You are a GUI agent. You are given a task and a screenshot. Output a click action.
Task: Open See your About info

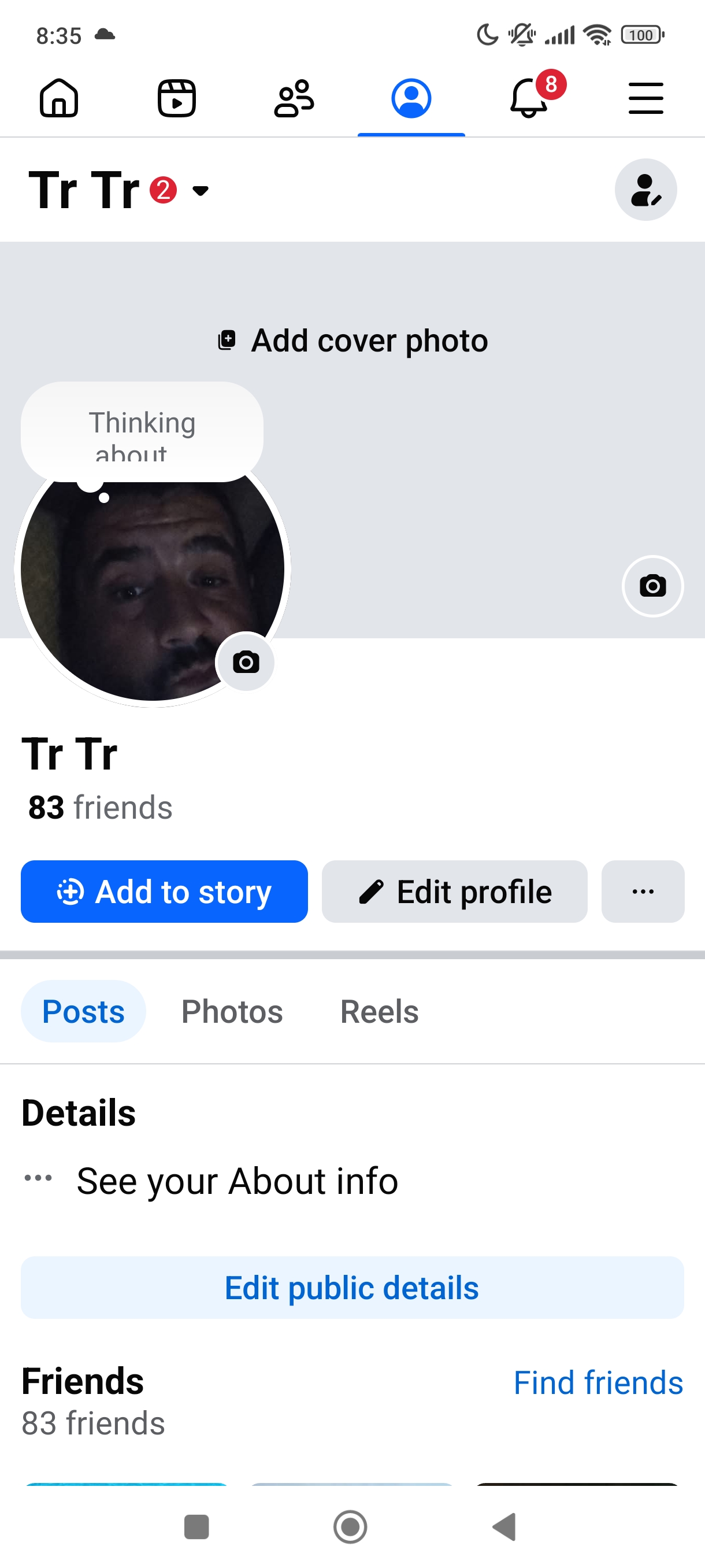coord(238,1181)
